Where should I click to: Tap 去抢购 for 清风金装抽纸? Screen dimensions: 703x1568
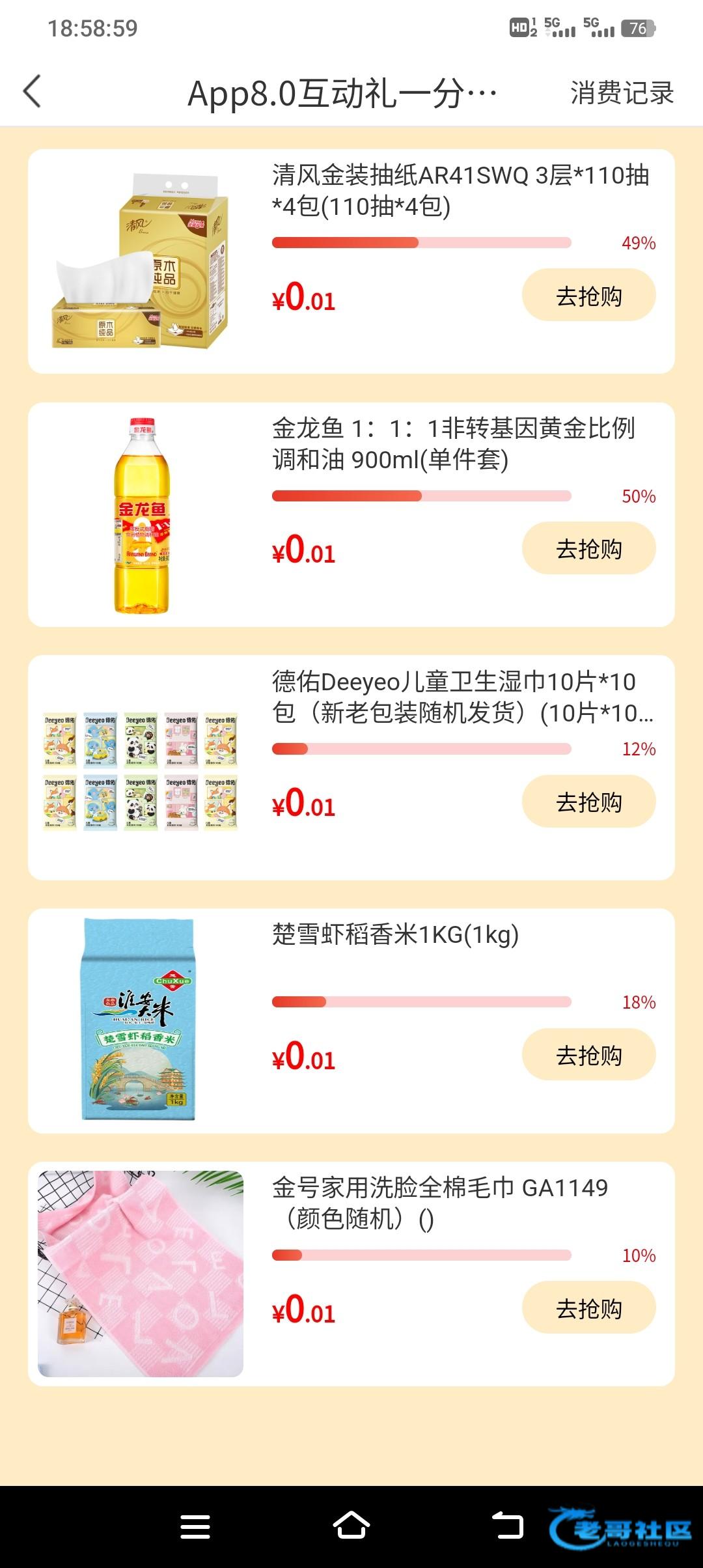[x=588, y=296]
